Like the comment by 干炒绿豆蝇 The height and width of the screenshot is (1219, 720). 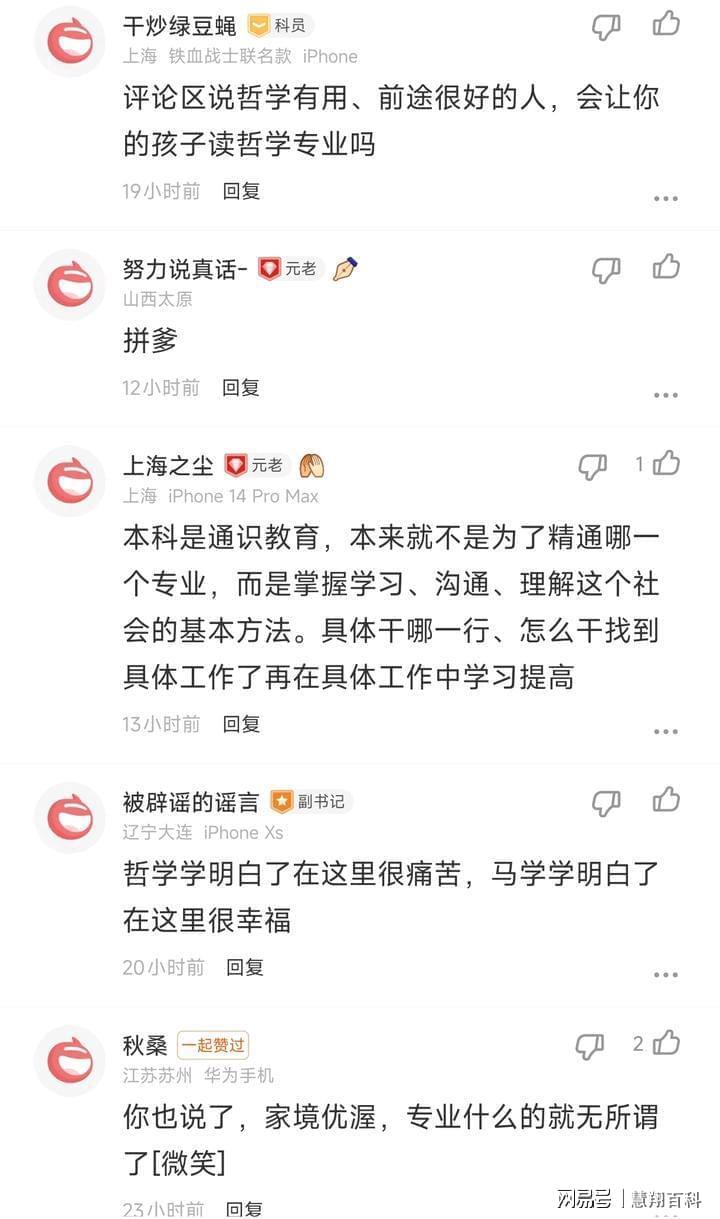(x=666, y=24)
